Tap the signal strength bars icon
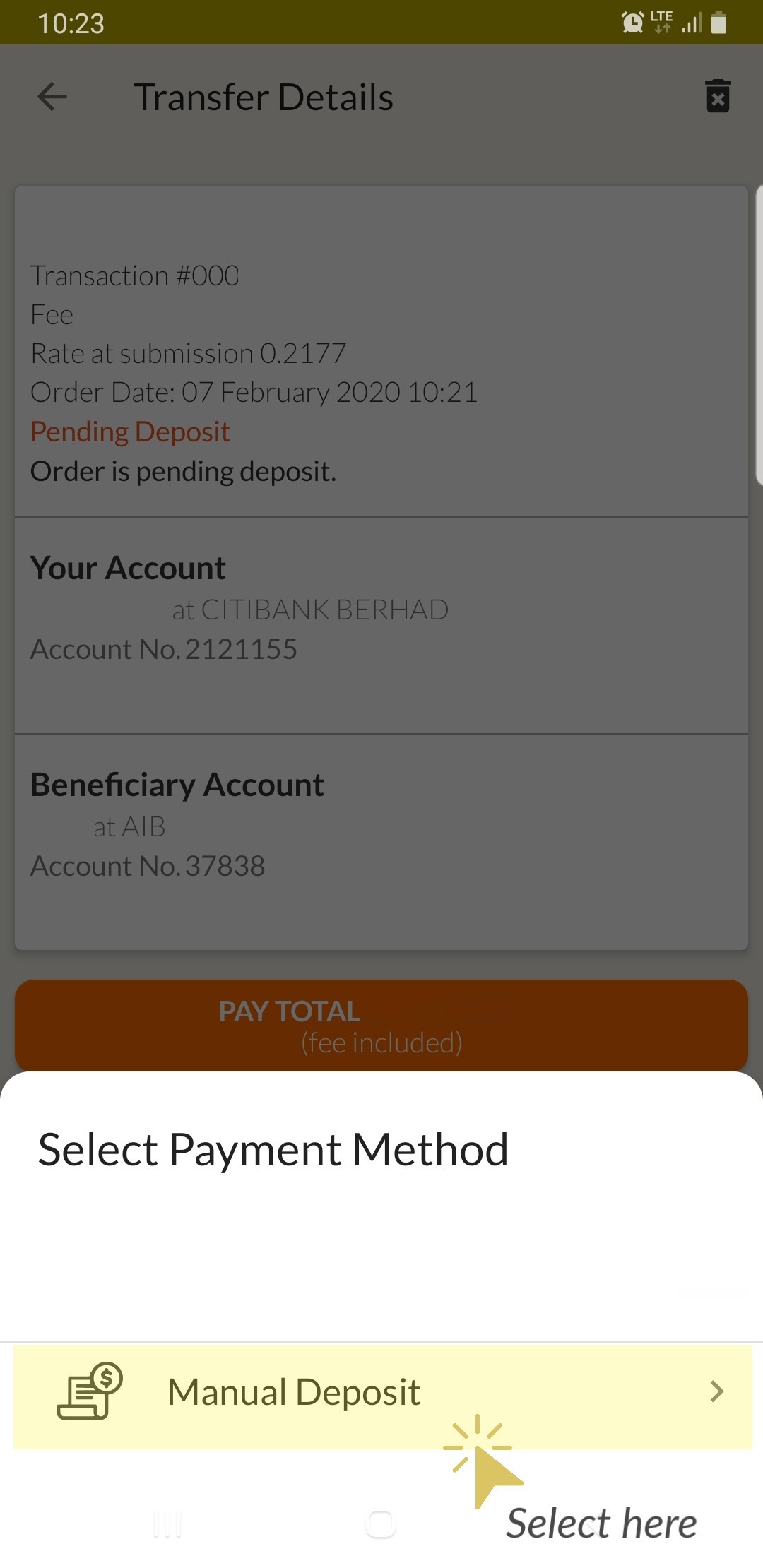This screenshot has height=1568, width=763. point(690,23)
